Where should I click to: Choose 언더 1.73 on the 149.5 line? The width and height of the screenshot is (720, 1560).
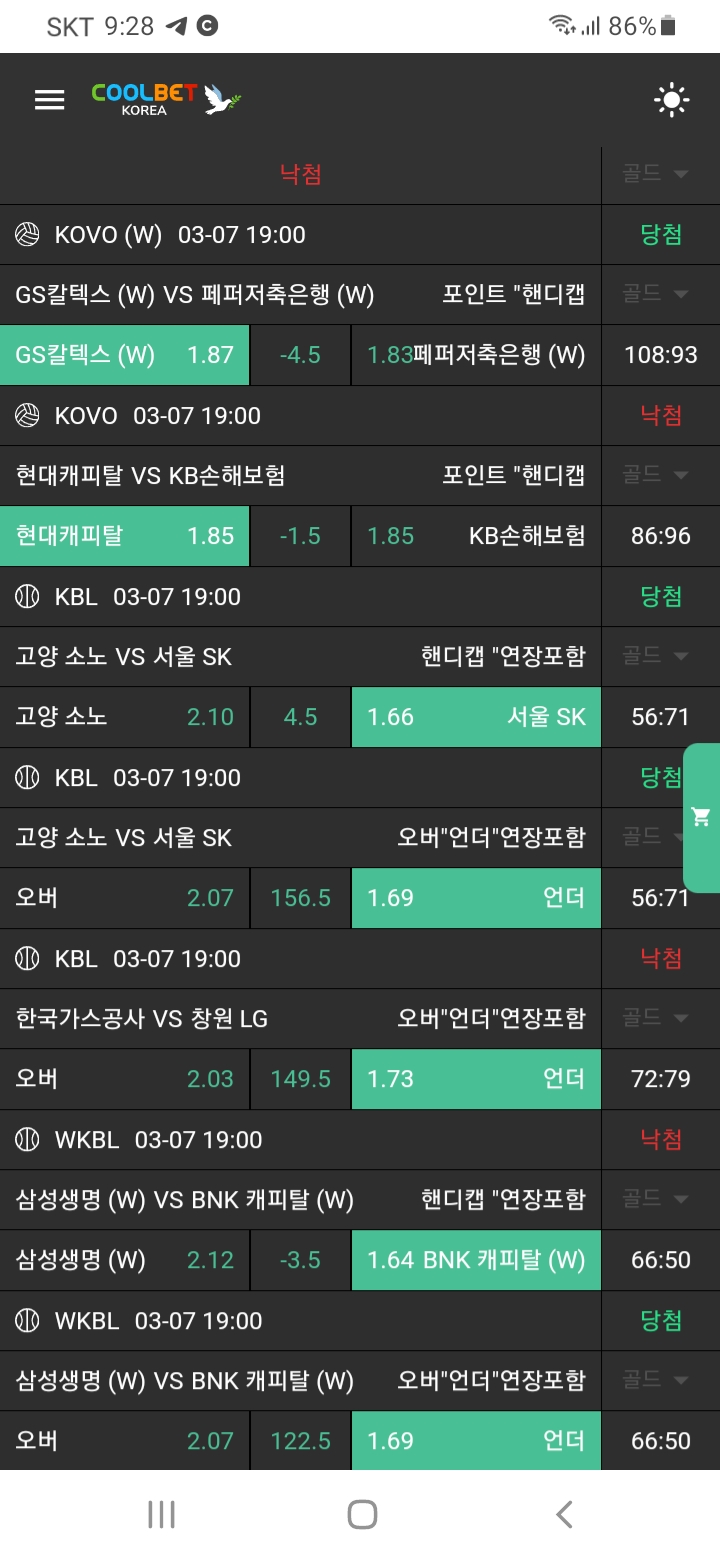(x=476, y=1079)
